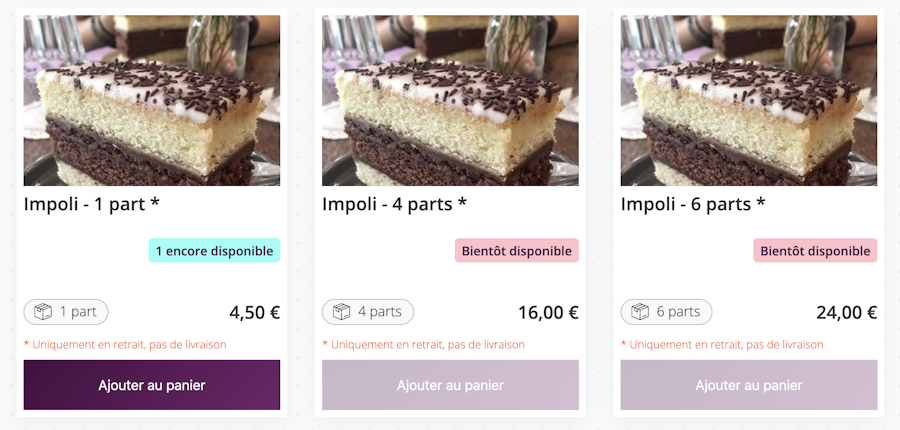Image resolution: width=900 pixels, height=430 pixels.
Task: Tap Ajouter au panier for Impoli 6 parts
Action: pyautogui.click(x=748, y=385)
